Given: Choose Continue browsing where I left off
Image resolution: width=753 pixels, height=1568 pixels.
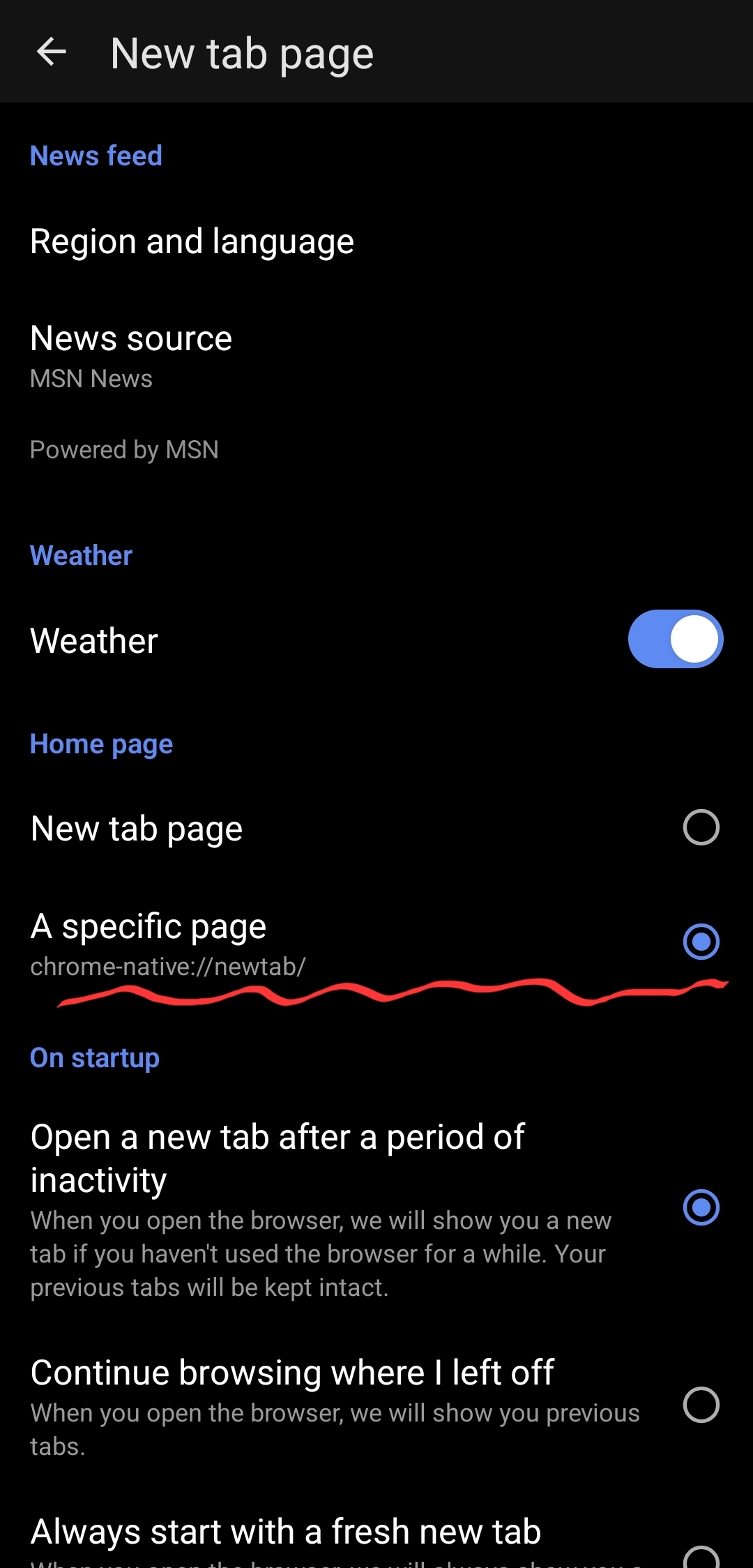Looking at the screenshot, I should pyautogui.click(x=701, y=1405).
